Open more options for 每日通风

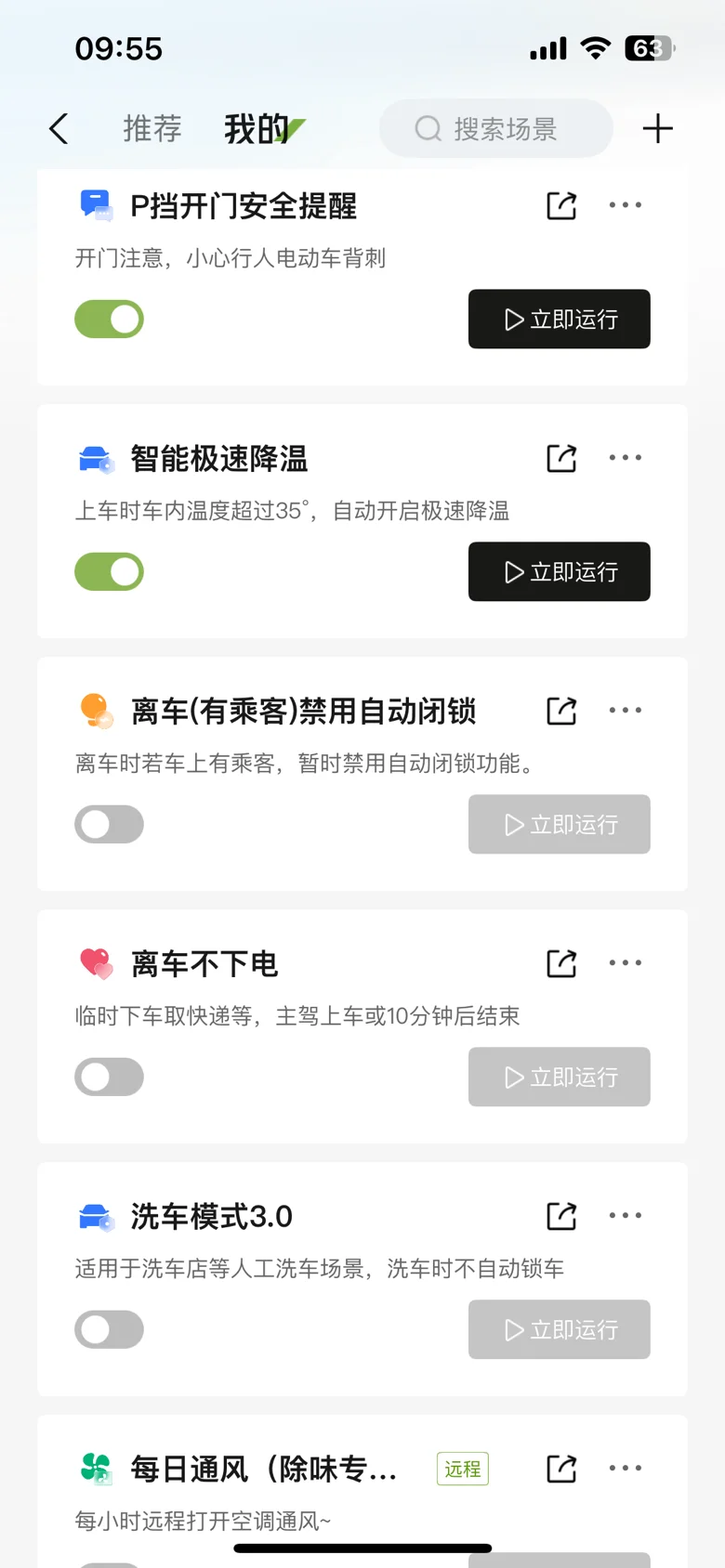click(x=626, y=1469)
